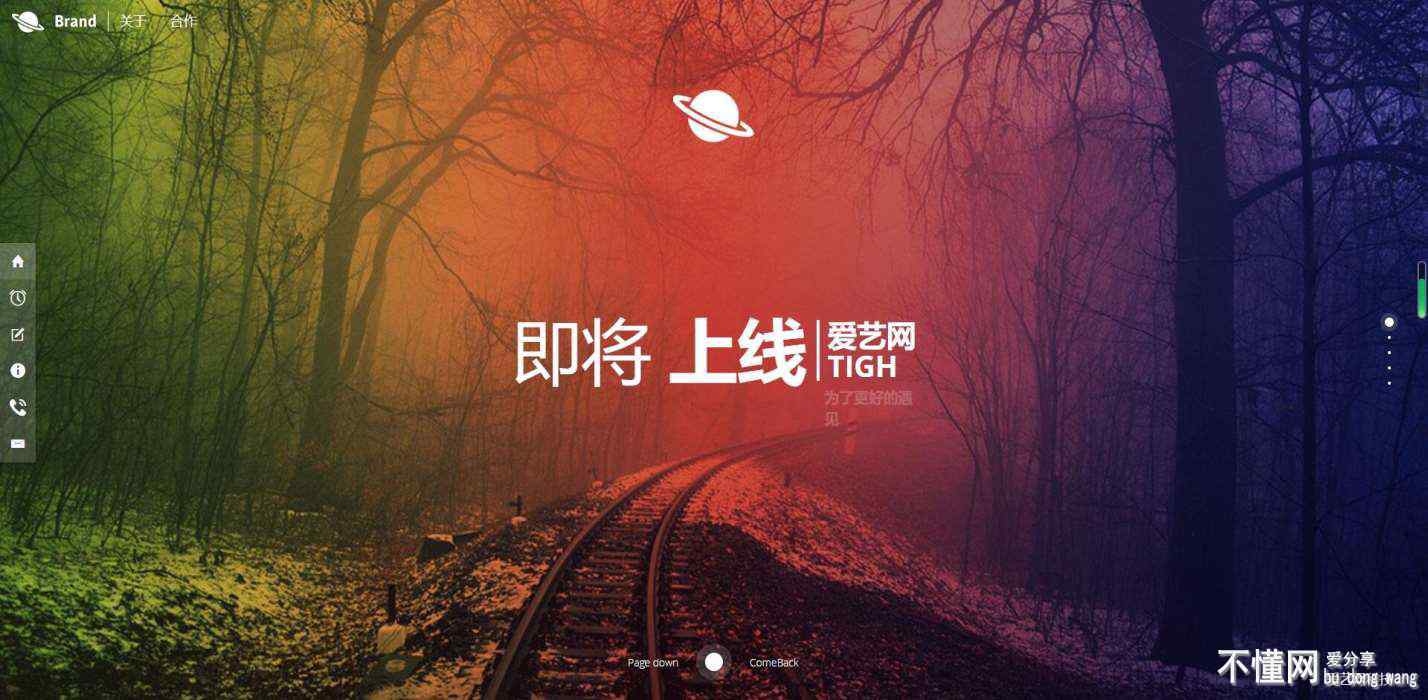Open the 关于 navigation link

coord(133,21)
